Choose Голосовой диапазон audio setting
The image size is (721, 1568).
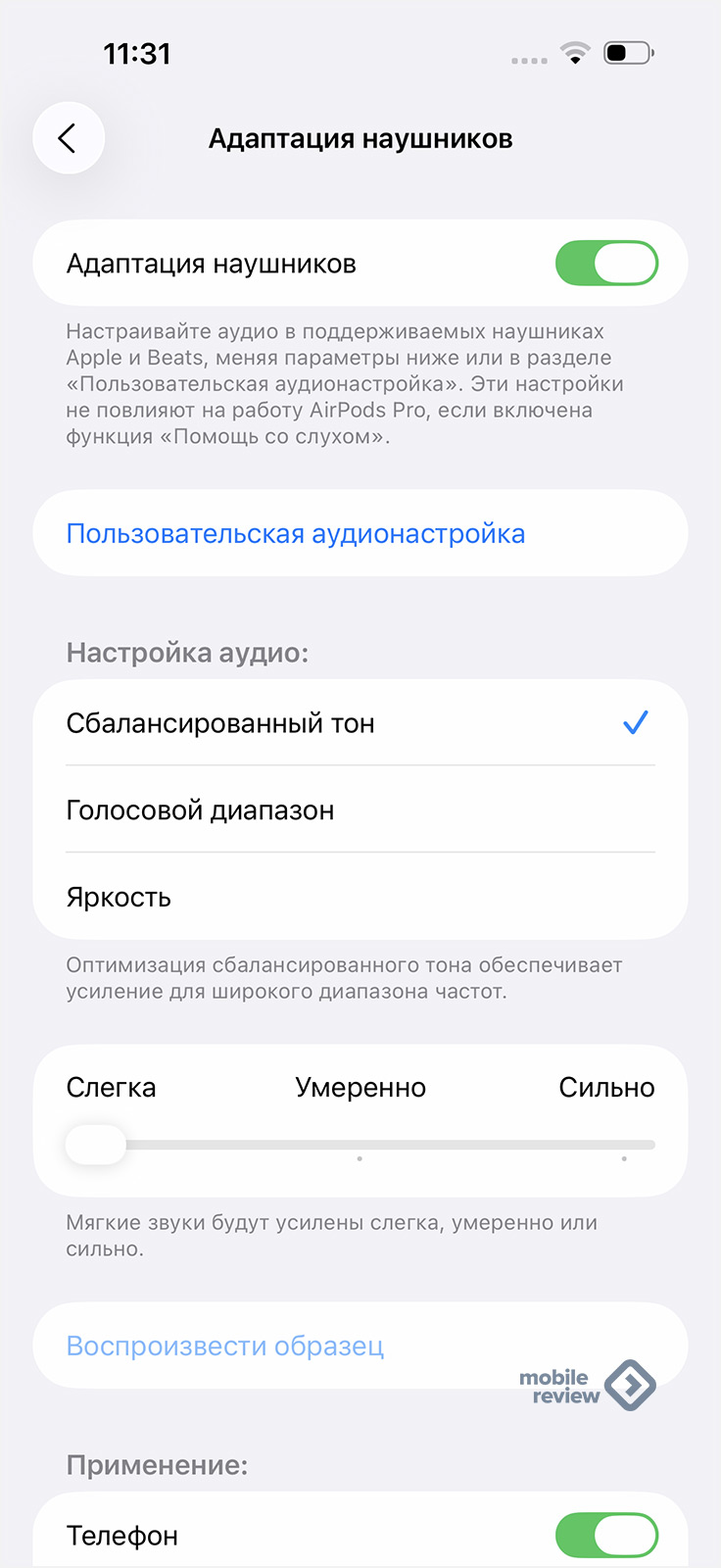pos(360,810)
